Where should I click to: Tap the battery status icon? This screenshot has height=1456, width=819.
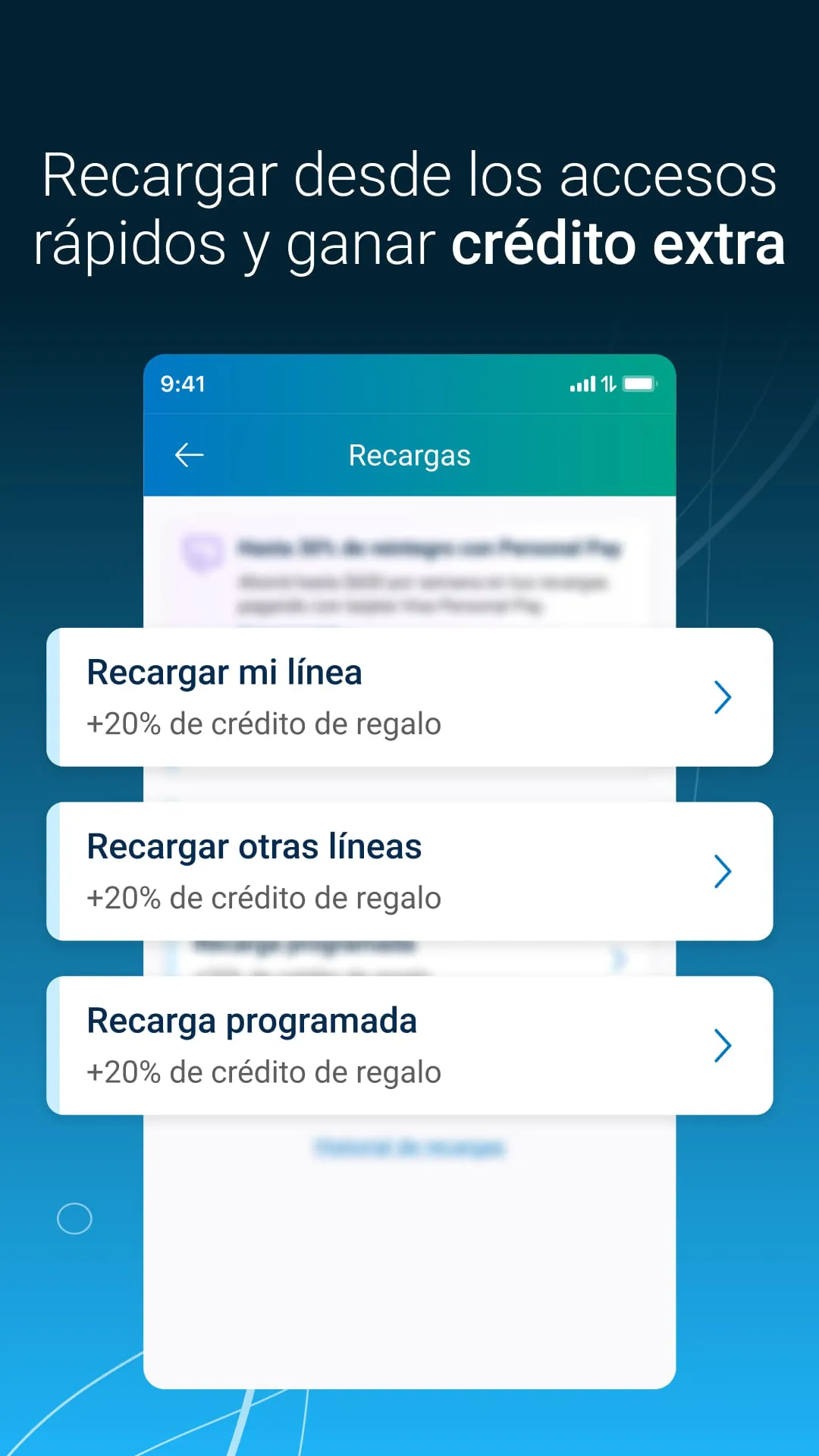(x=641, y=384)
